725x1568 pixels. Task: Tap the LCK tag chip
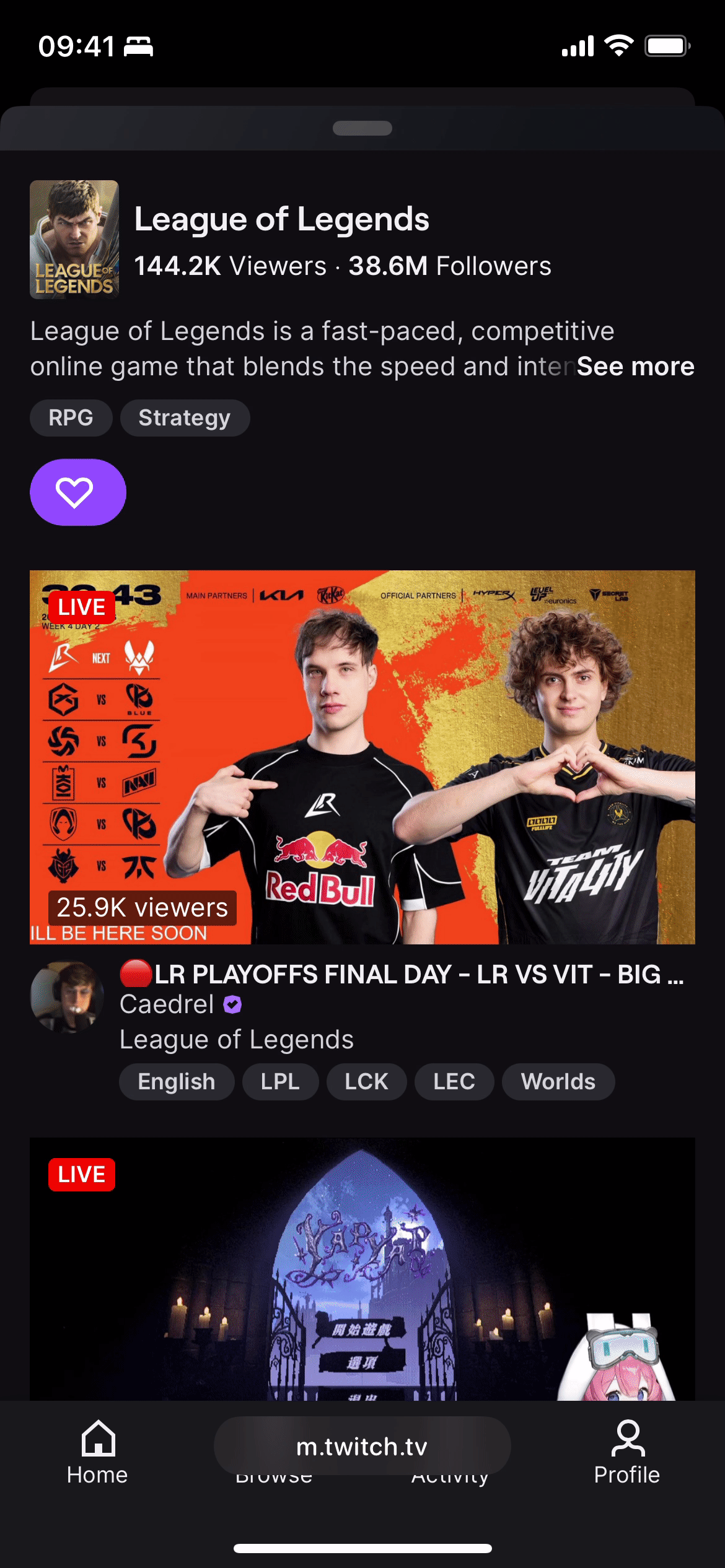coord(366,1082)
